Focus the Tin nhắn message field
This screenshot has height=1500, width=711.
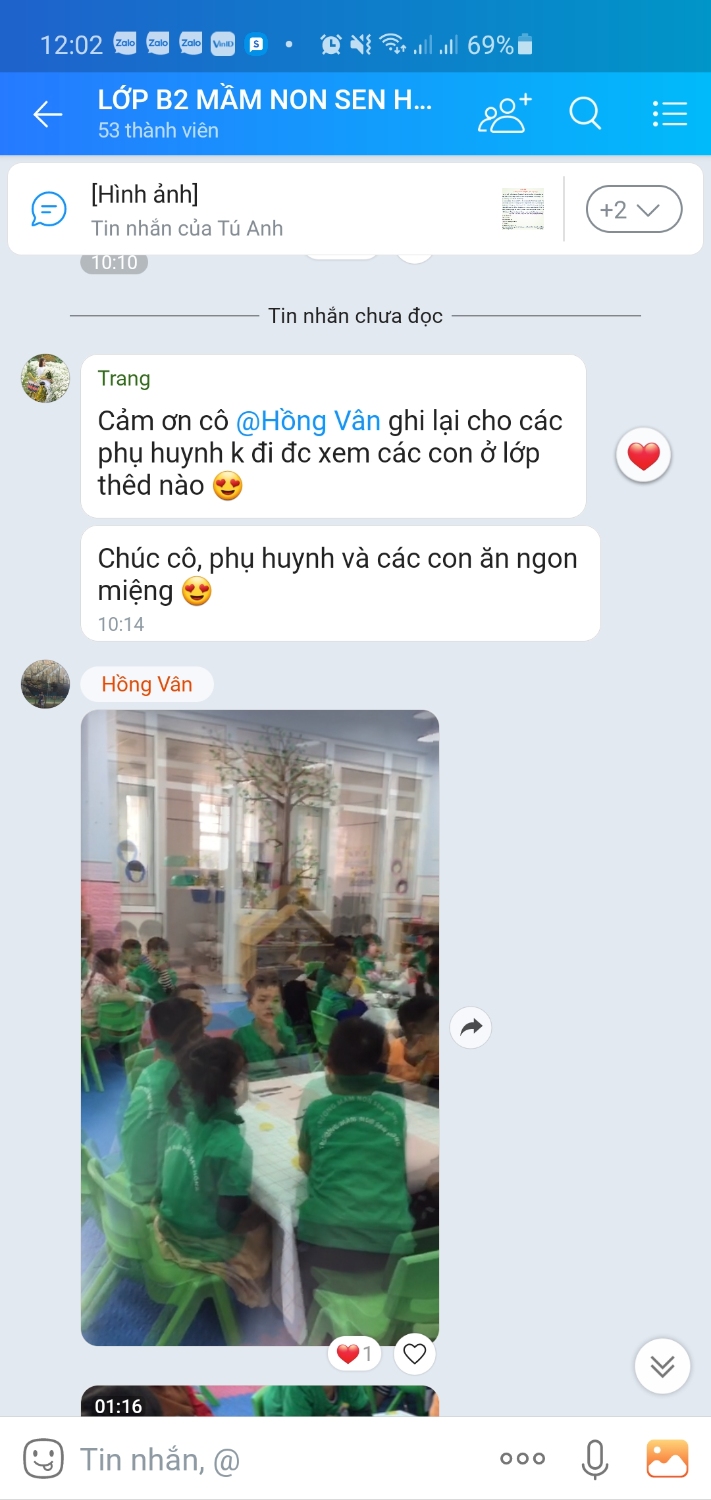270,1459
